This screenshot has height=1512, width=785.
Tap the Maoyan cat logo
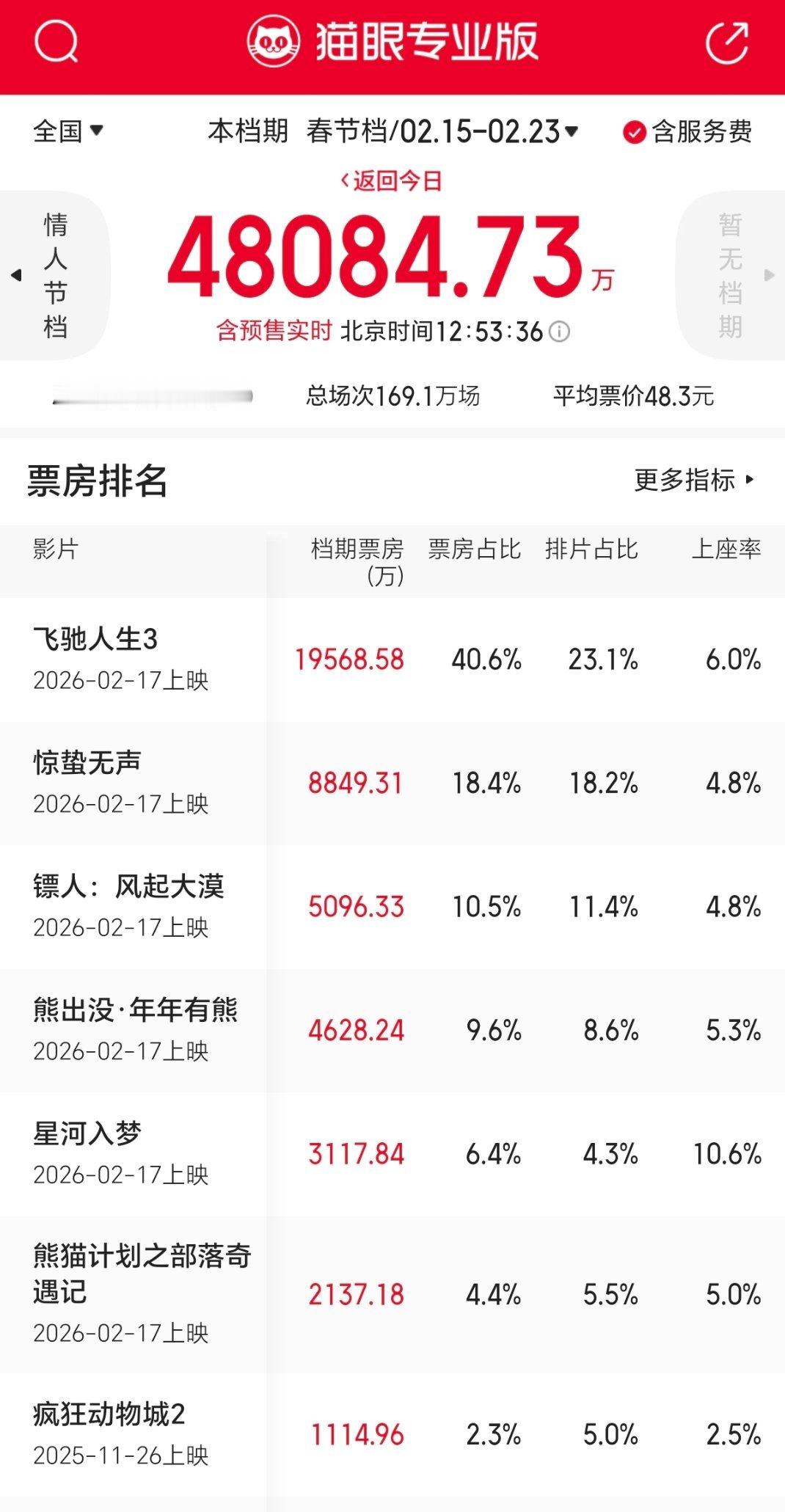(x=275, y=42)
